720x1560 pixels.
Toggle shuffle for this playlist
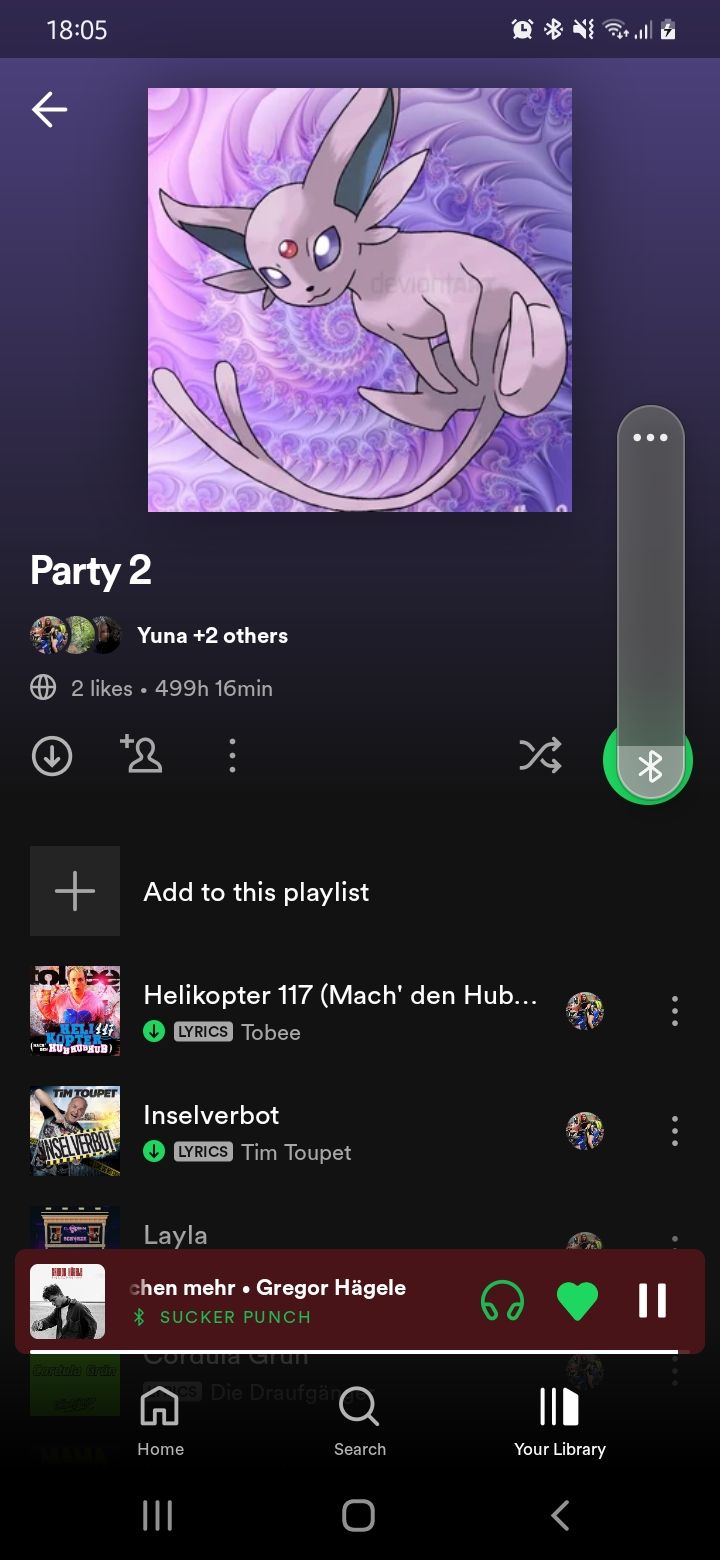point(540,756)
